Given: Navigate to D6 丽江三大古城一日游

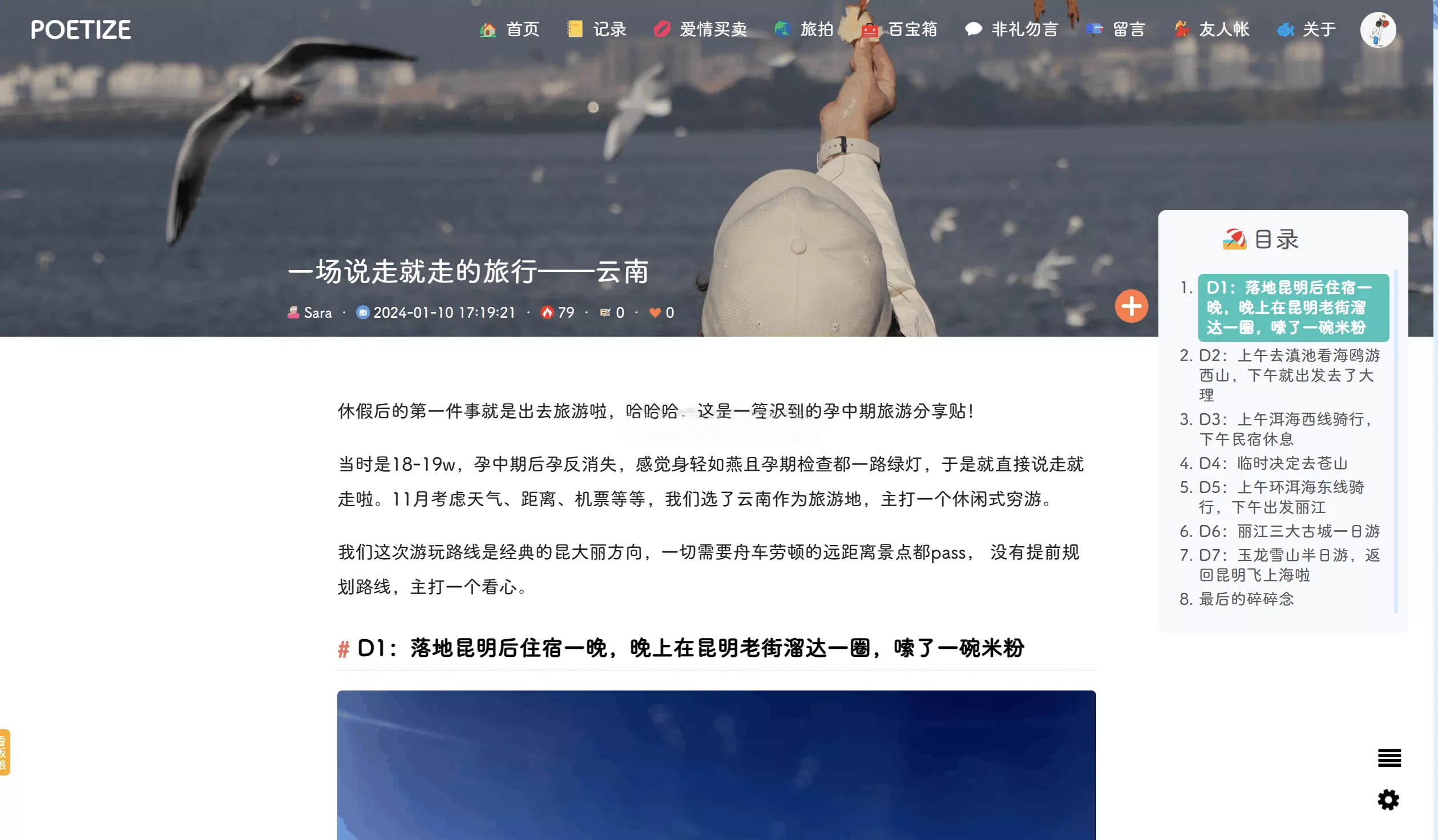Looking at the screenshot, I should [x=1288, y=531].
